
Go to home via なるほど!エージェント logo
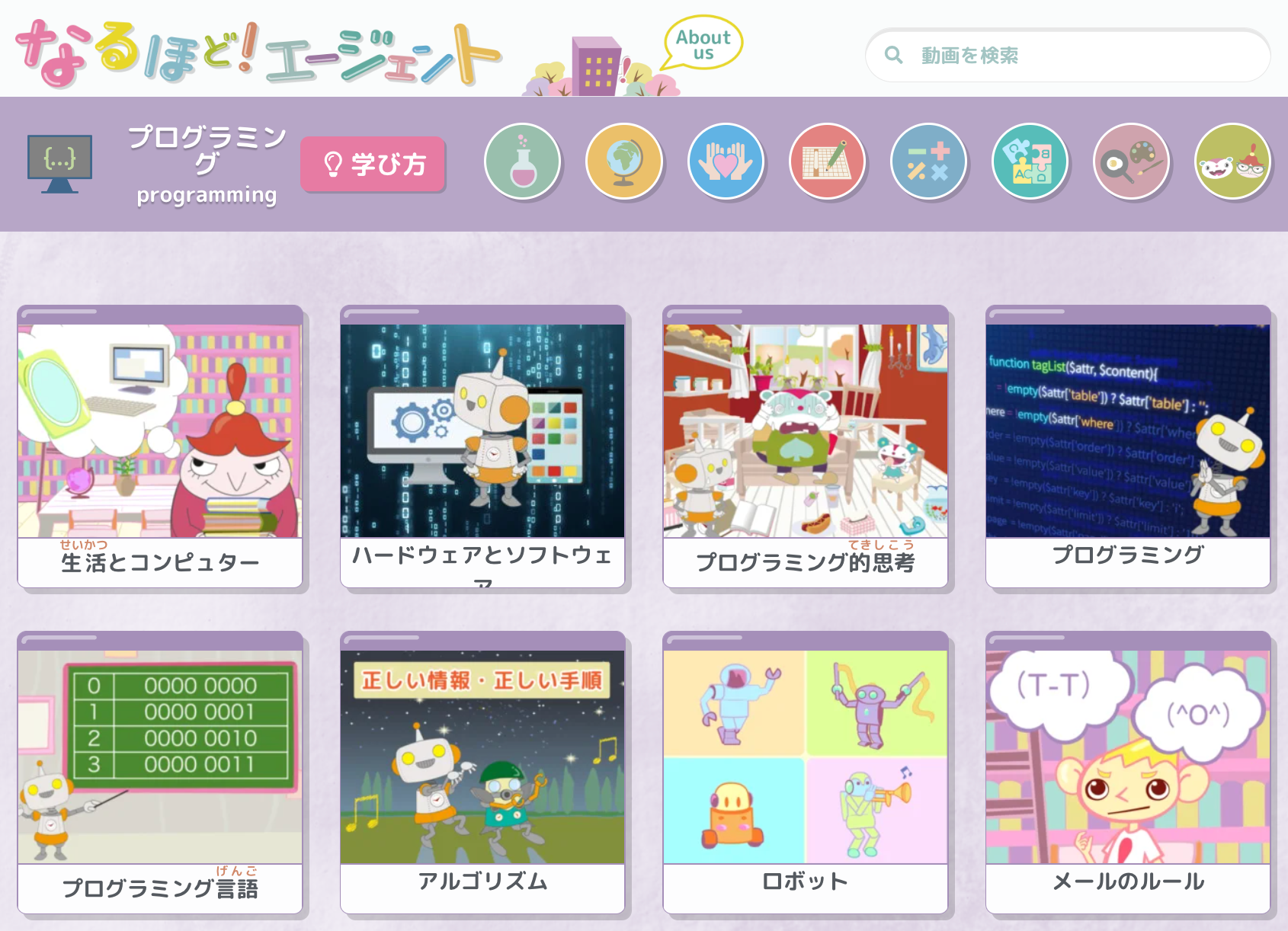pyautogui.click(x=258, y=52)
